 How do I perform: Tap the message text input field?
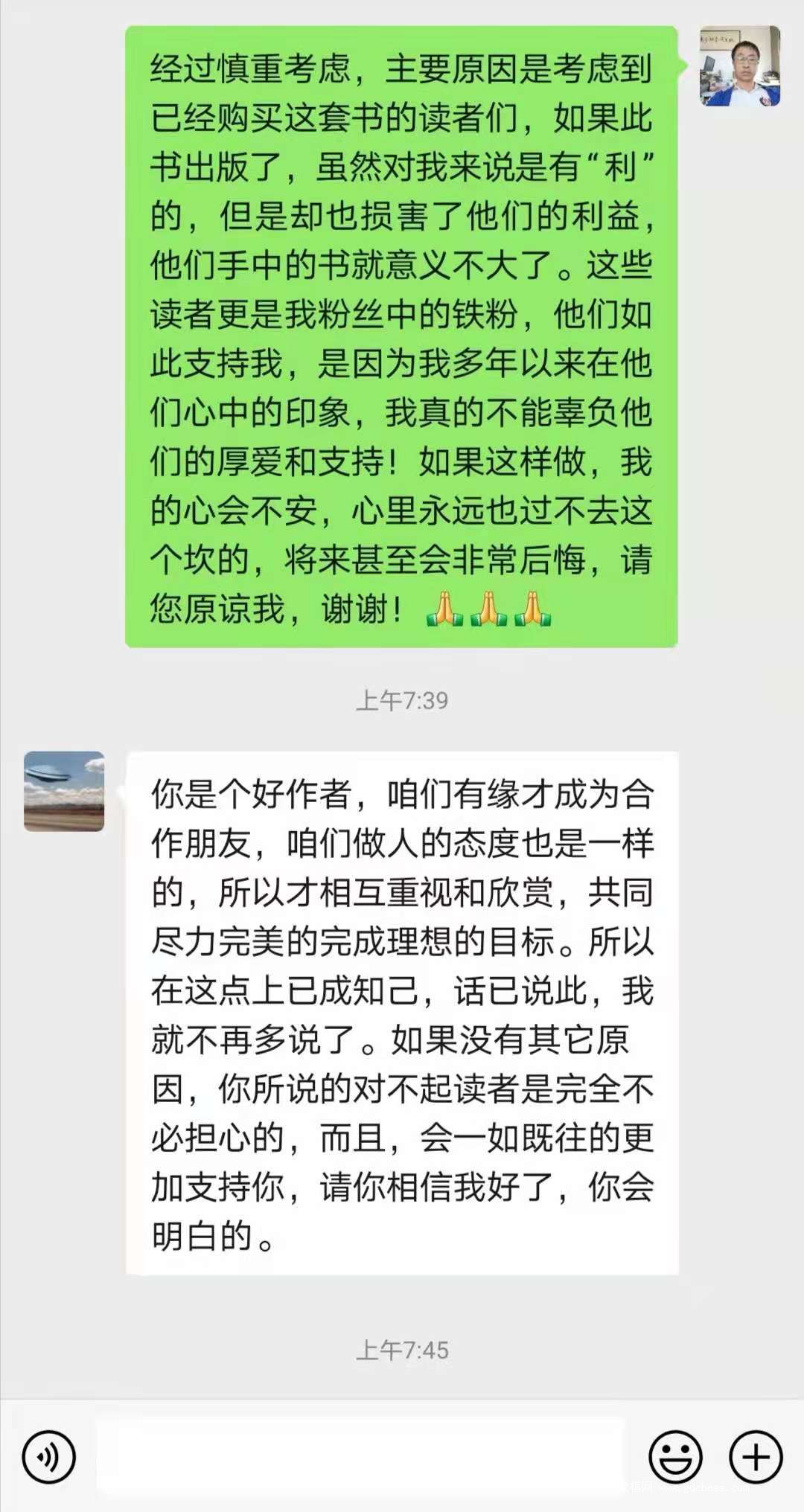pos(360,1456)
